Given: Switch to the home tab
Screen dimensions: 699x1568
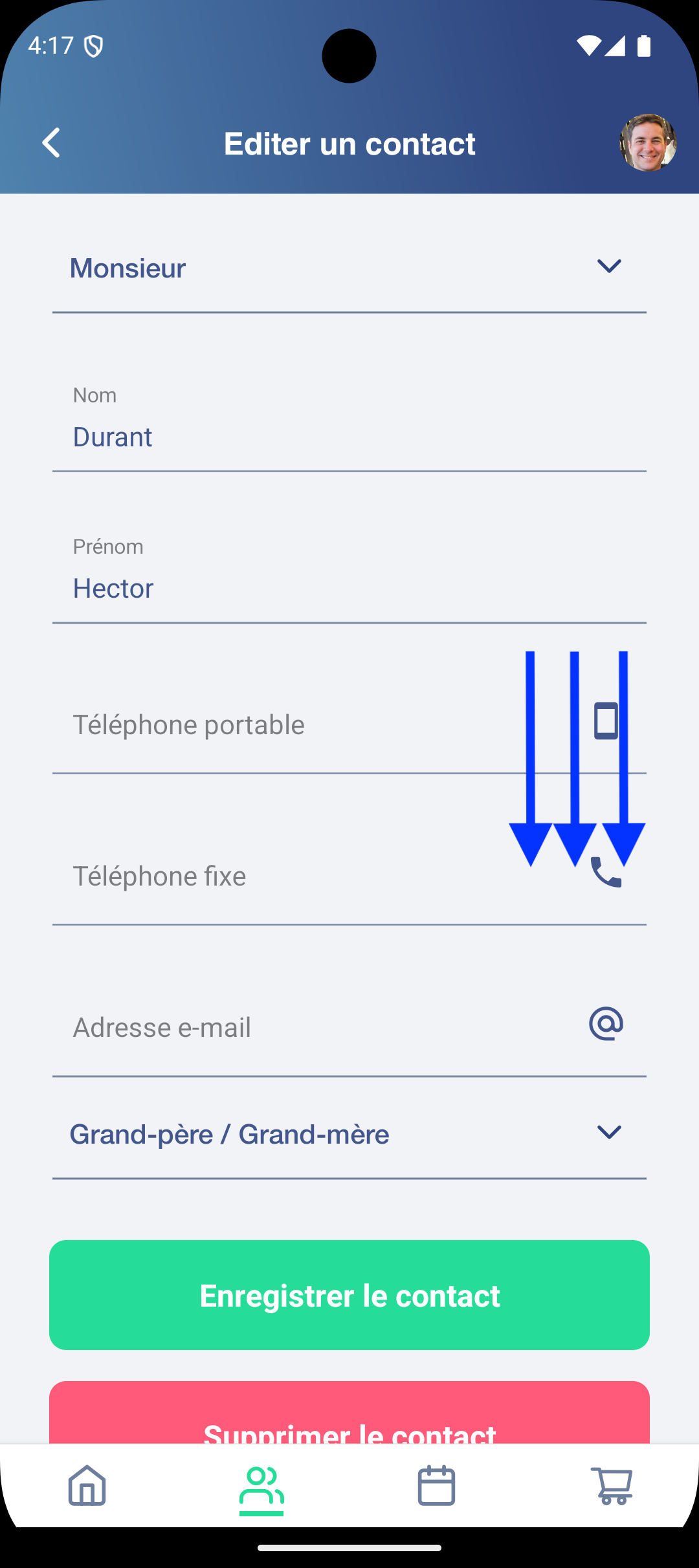Looking at the screenshot, I should click(x=87, y=1485).
